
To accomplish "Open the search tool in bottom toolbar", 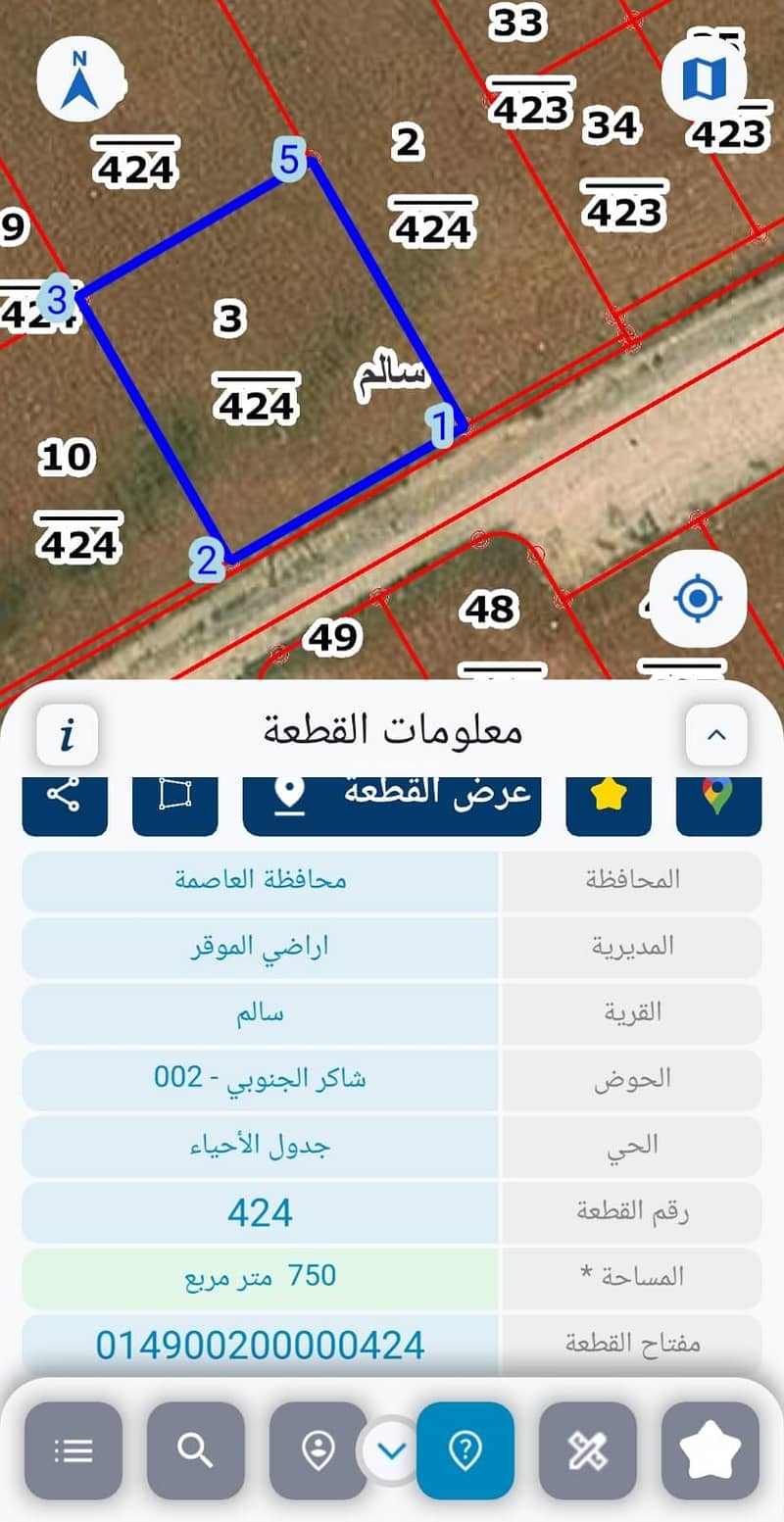I will pos(196,1450).
